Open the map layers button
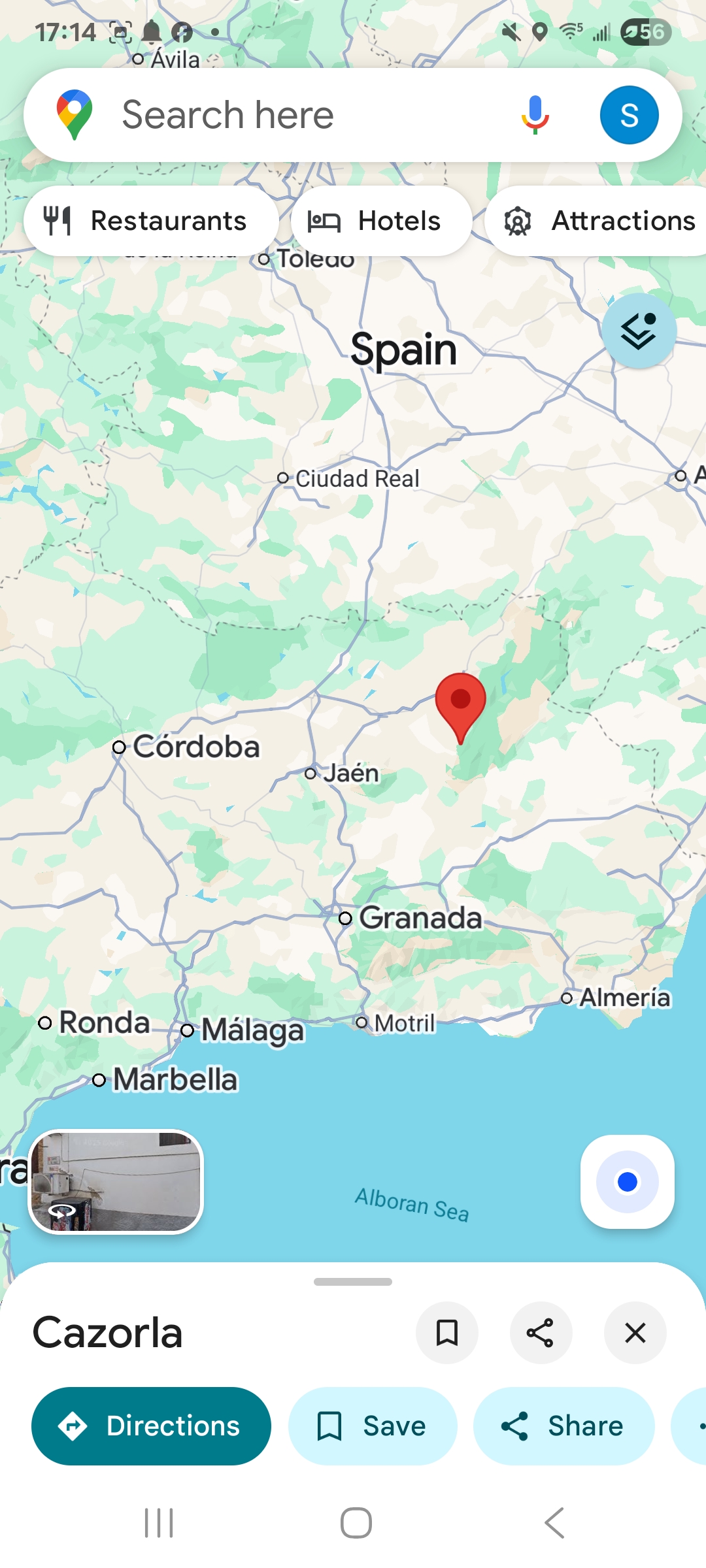The height and width of the screenshot is (1568, 706). click(x=639, y=331)
